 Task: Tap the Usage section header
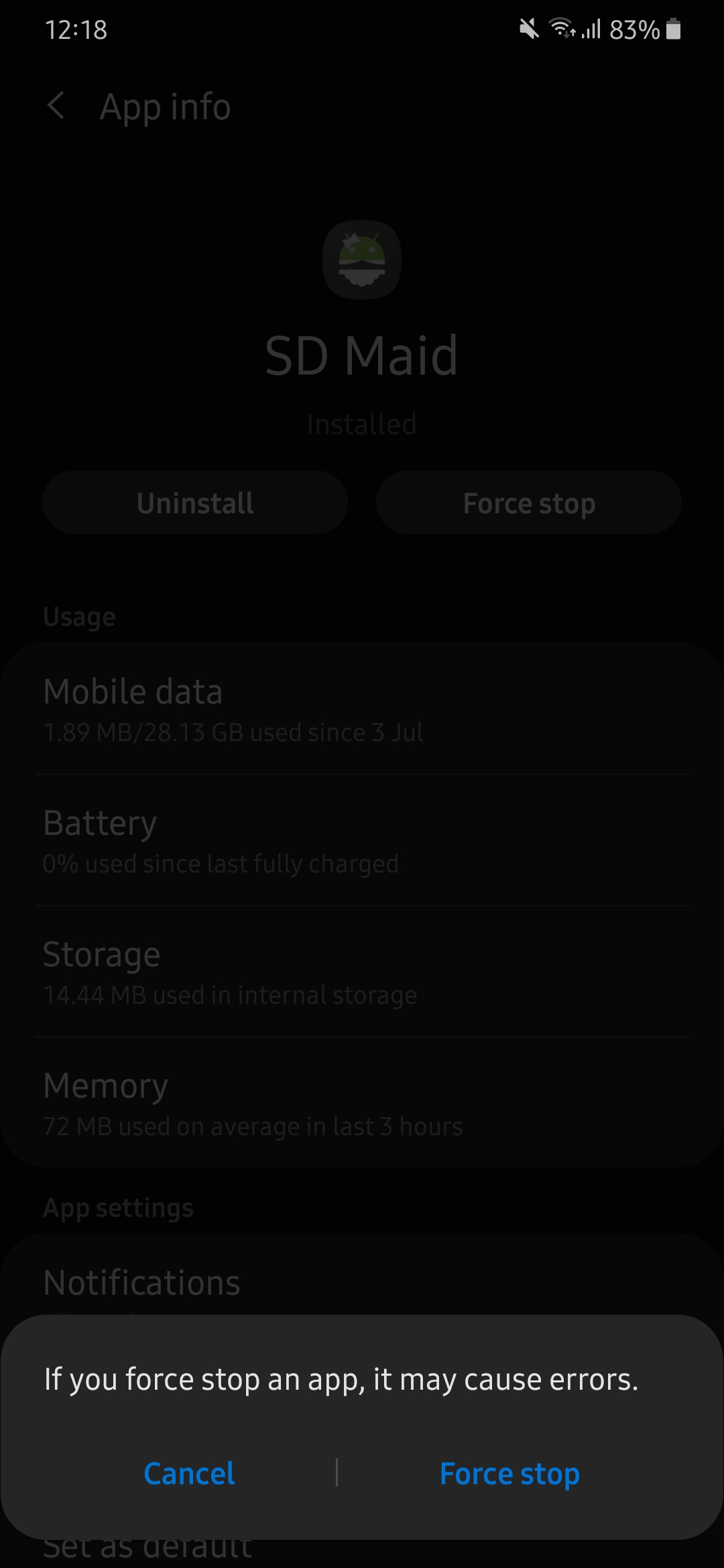point(79,616)
